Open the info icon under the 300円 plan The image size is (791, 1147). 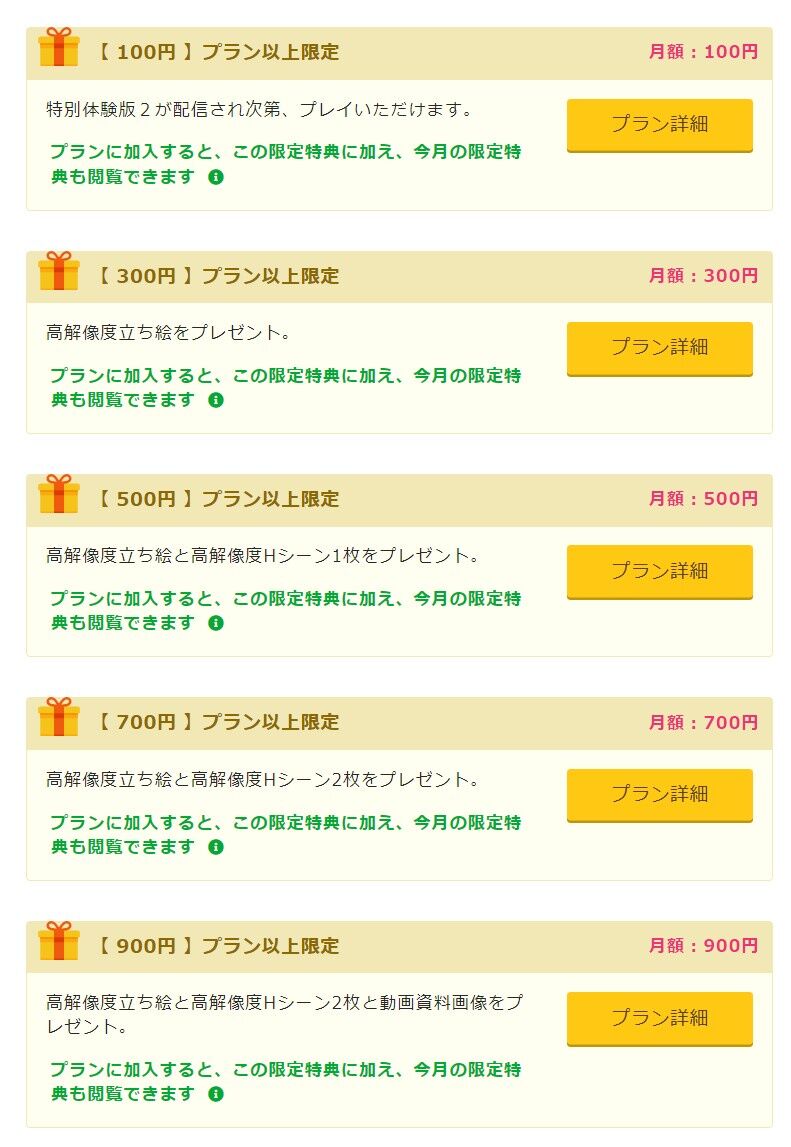click(216, 400)
